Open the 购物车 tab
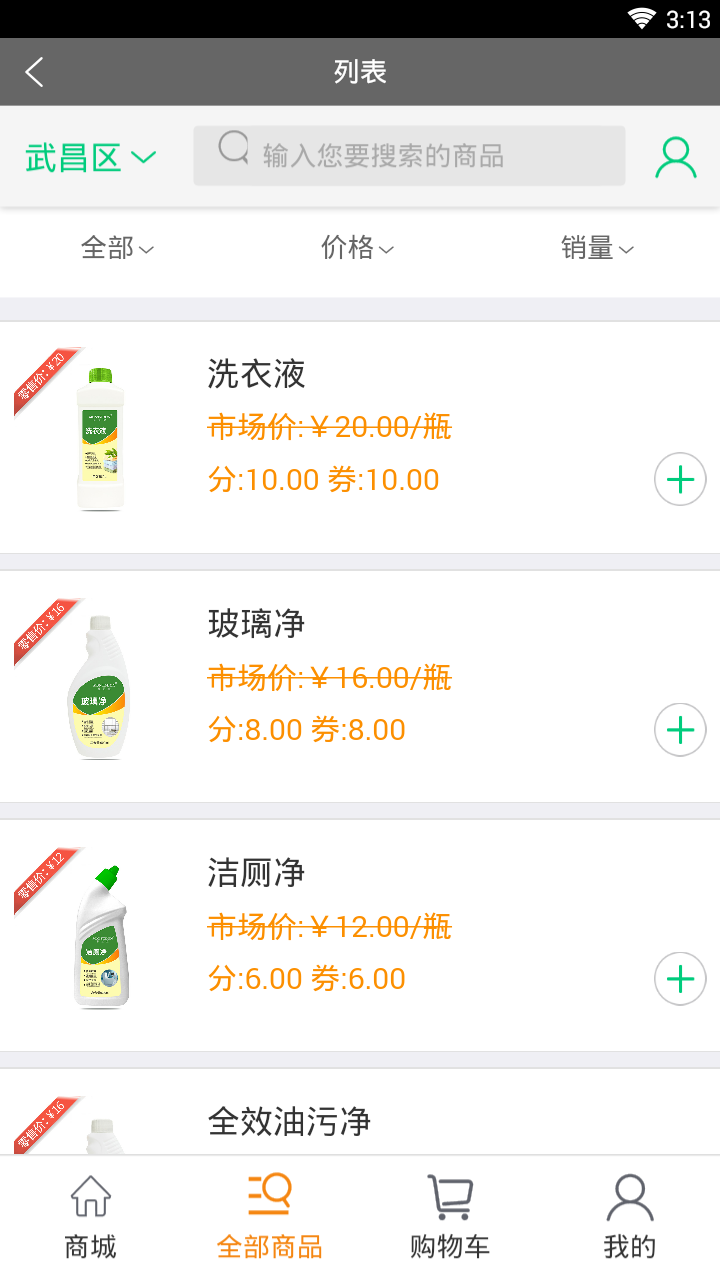The width and height of the screenshot is (720, 1280). tap(450, 1218)
